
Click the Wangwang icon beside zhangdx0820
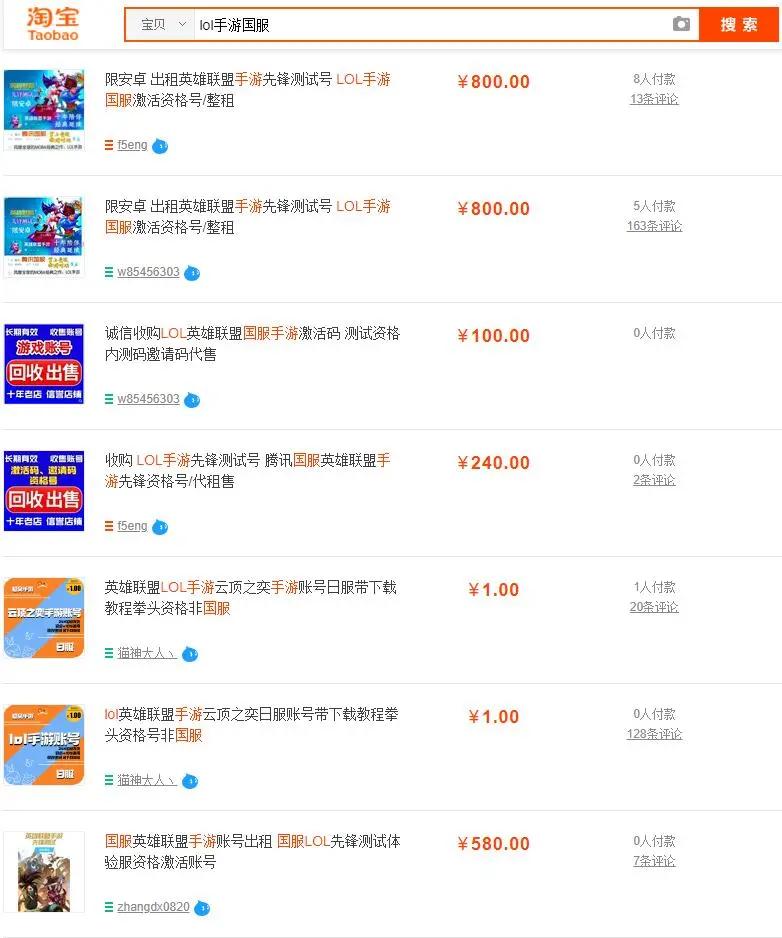click(x=202, y=908)
